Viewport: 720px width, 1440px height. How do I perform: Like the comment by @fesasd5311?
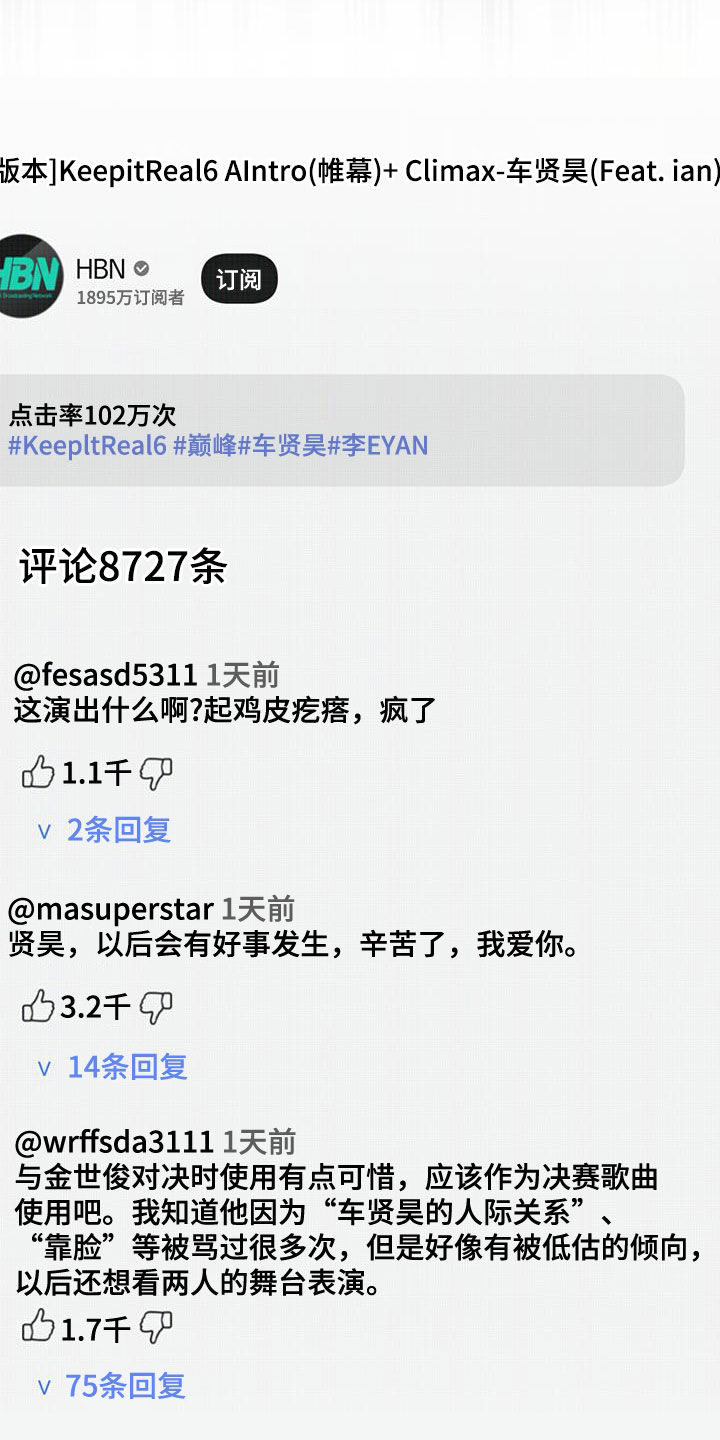tap(38, 773)
